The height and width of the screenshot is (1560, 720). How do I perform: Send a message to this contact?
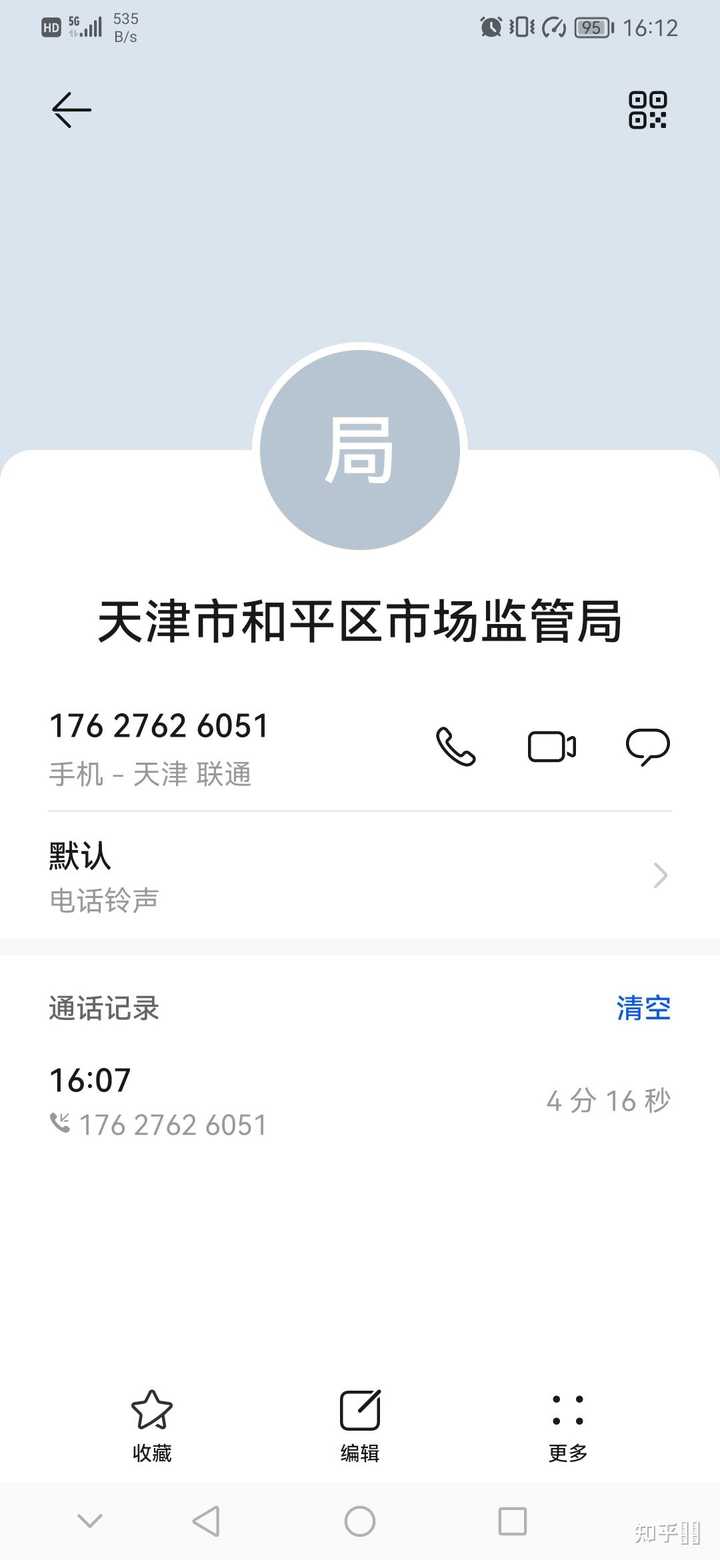point(648,747)
